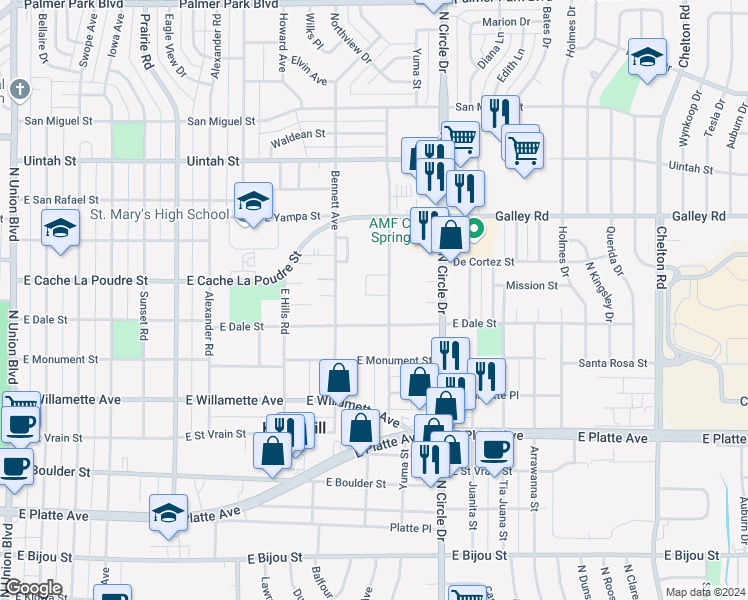This screenshot has width=748, height=600.
Task: Tap the cafe marker on Boulder St
Action: tap(14, 468)
